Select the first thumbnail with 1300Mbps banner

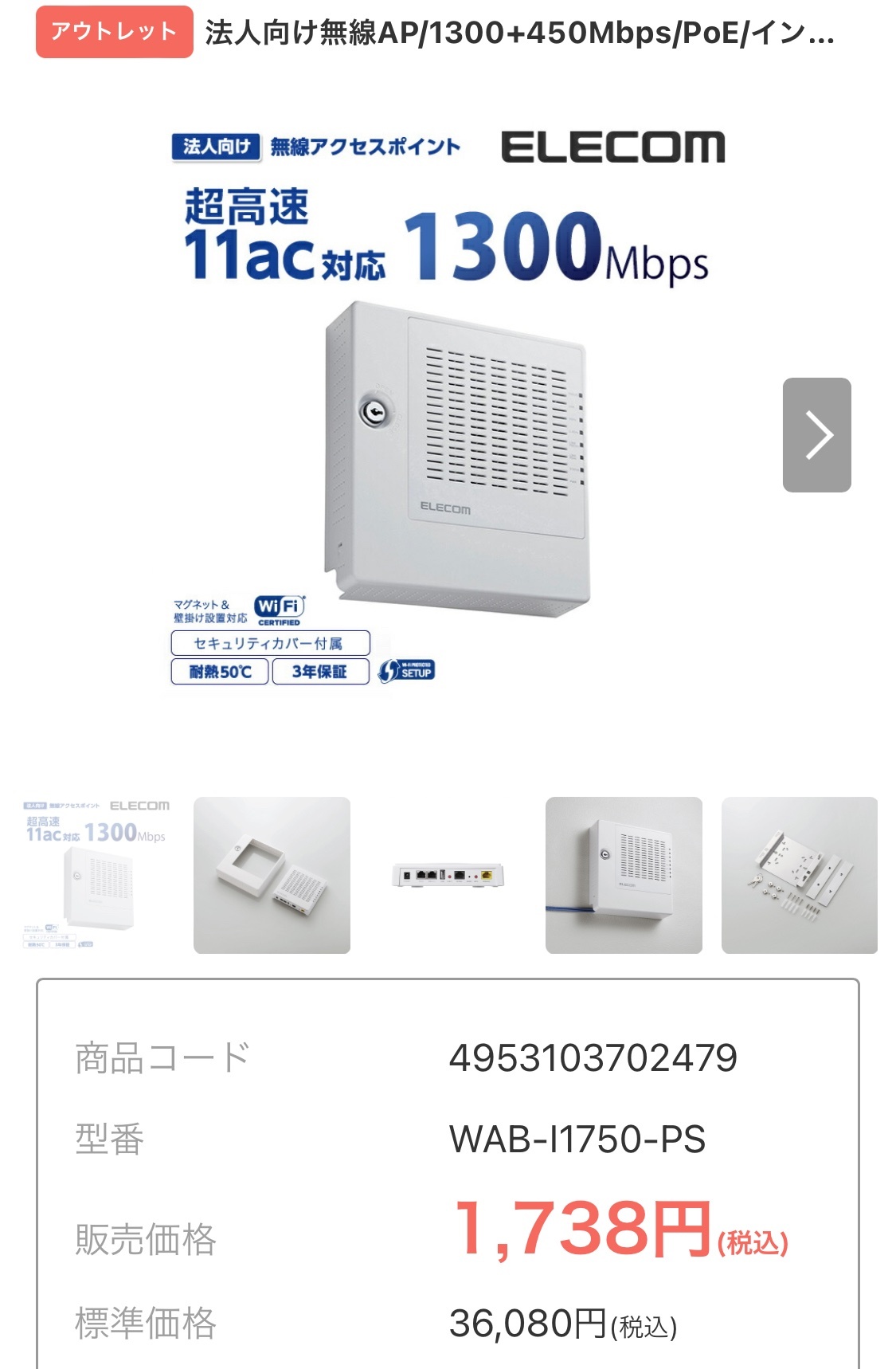pos(96,875)
